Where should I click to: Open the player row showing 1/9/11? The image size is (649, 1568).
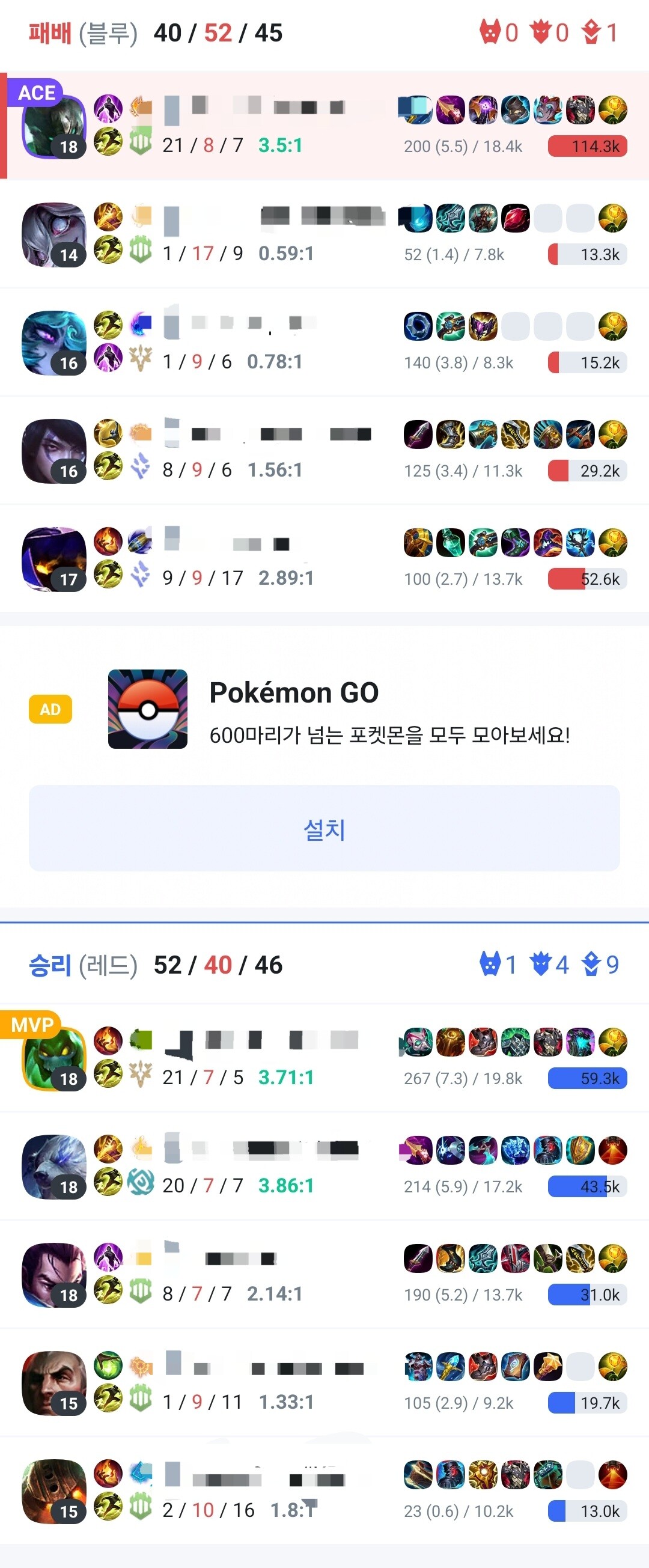point(324,1383)
